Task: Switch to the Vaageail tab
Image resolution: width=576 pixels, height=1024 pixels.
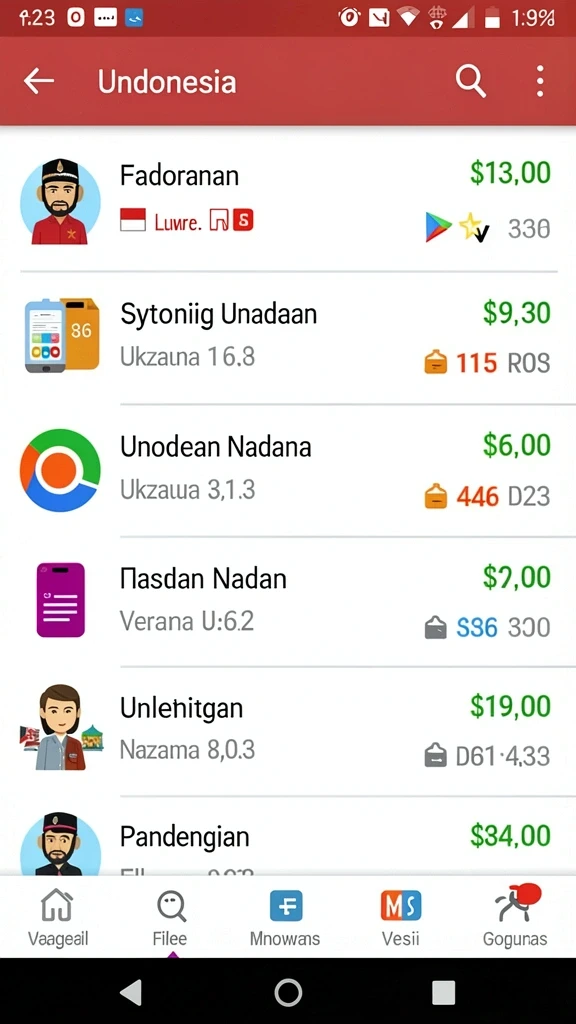Action: point(57,918)
